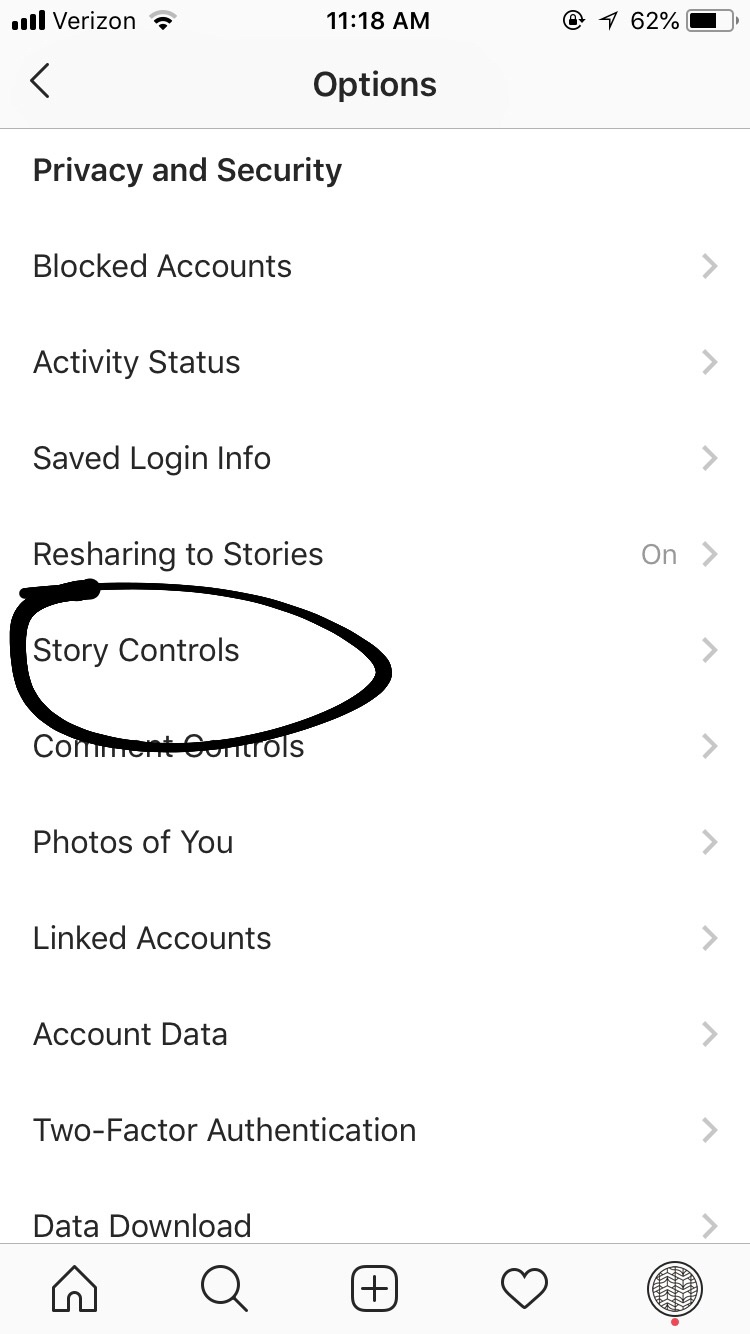Create a new post with the plus icon

pyautogui.click(x=375, y=1288)
